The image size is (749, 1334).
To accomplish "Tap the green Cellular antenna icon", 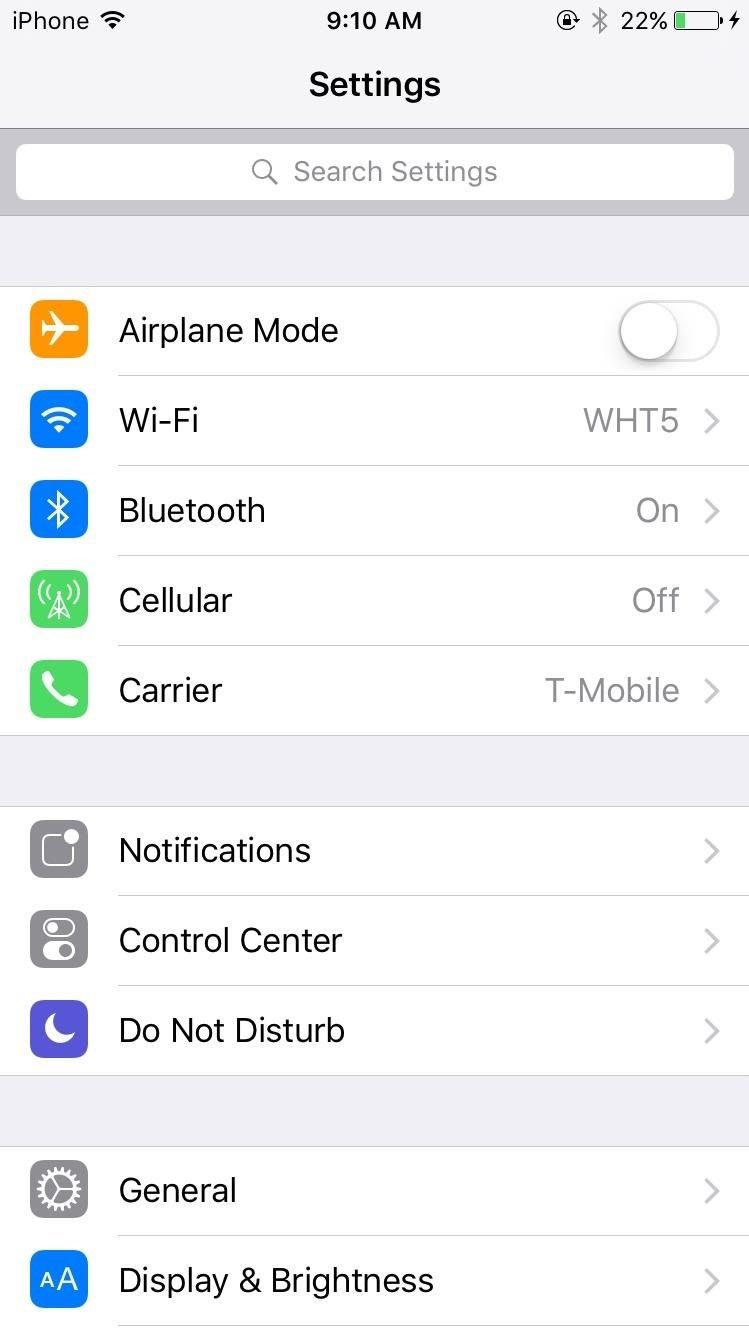I will (x=58, y=600).
